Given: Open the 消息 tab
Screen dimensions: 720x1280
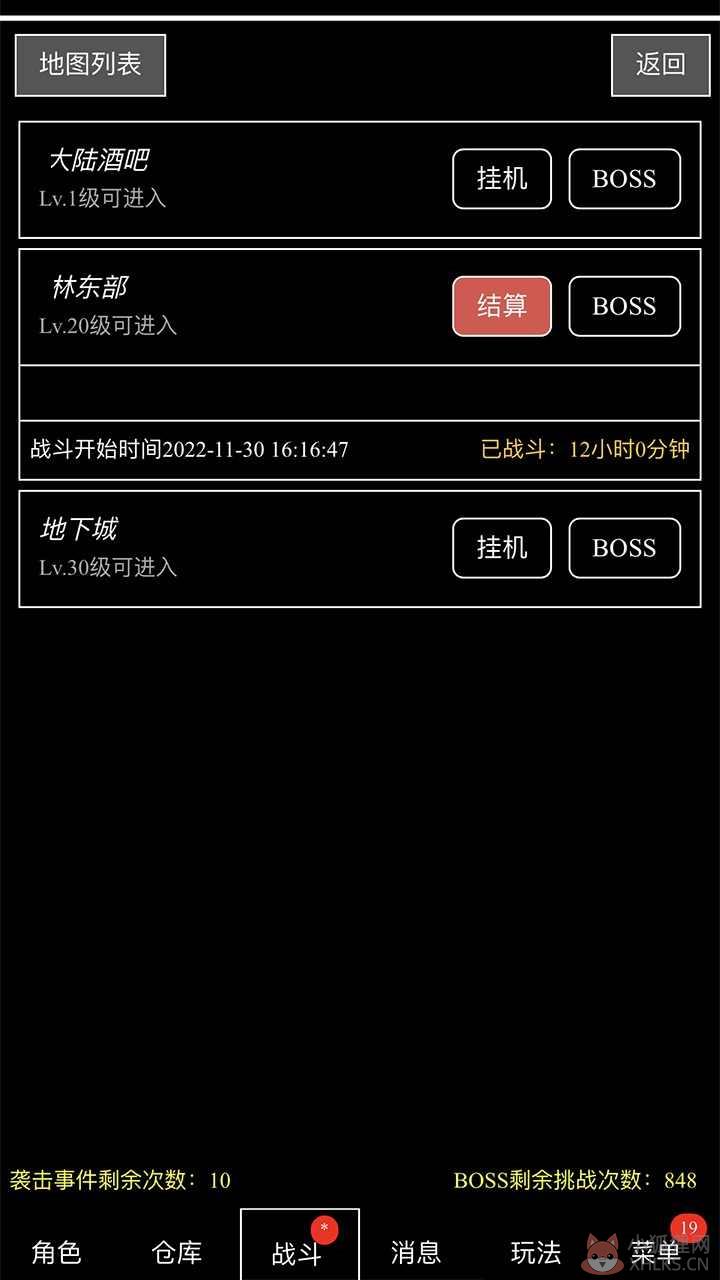Looking at the screenshot, I should 416,1251.
